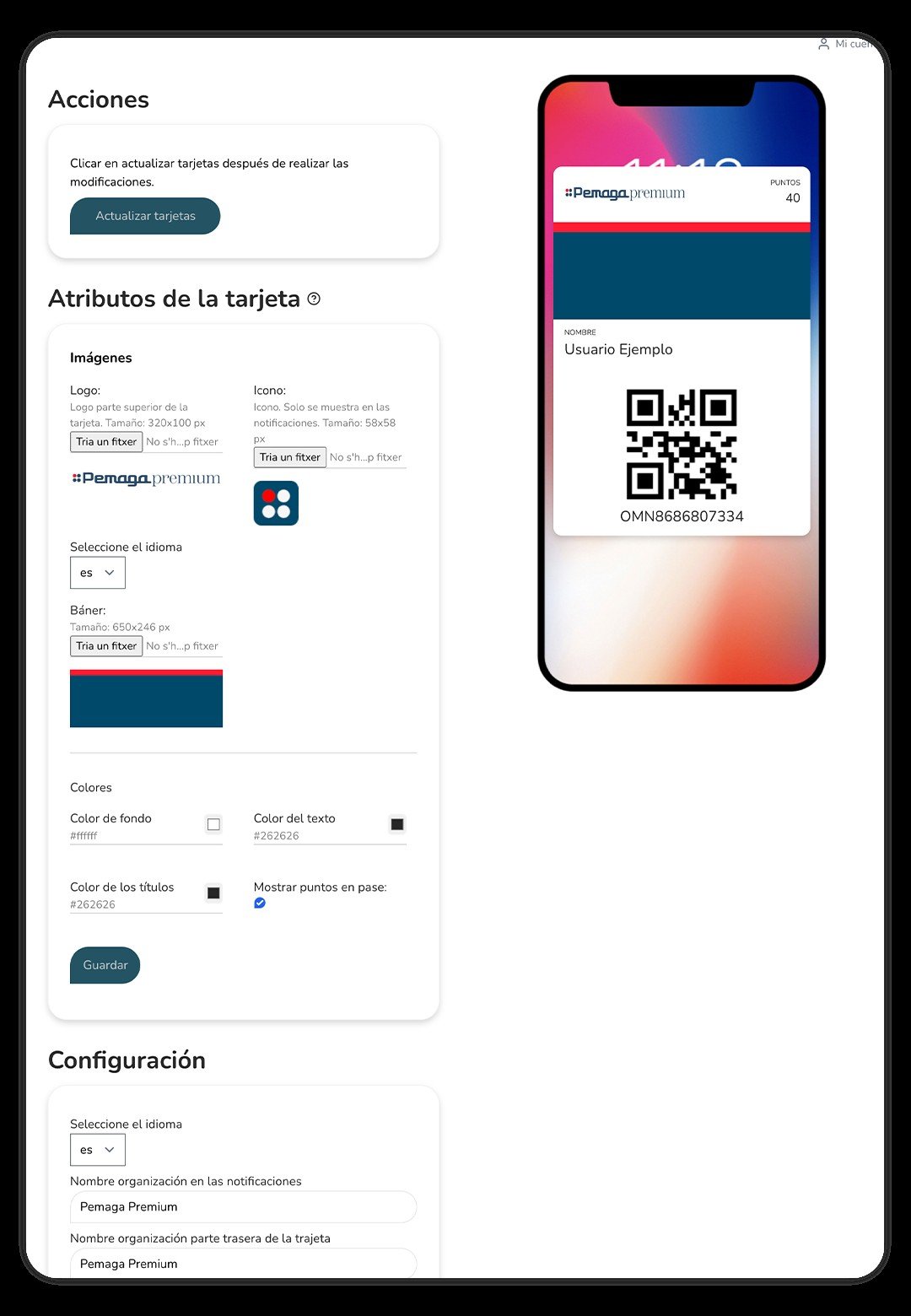This screenshot has width=911, height=1316.
Task: Tap the Actualizar tarjetas button
Action: click(x=145, y=216)
